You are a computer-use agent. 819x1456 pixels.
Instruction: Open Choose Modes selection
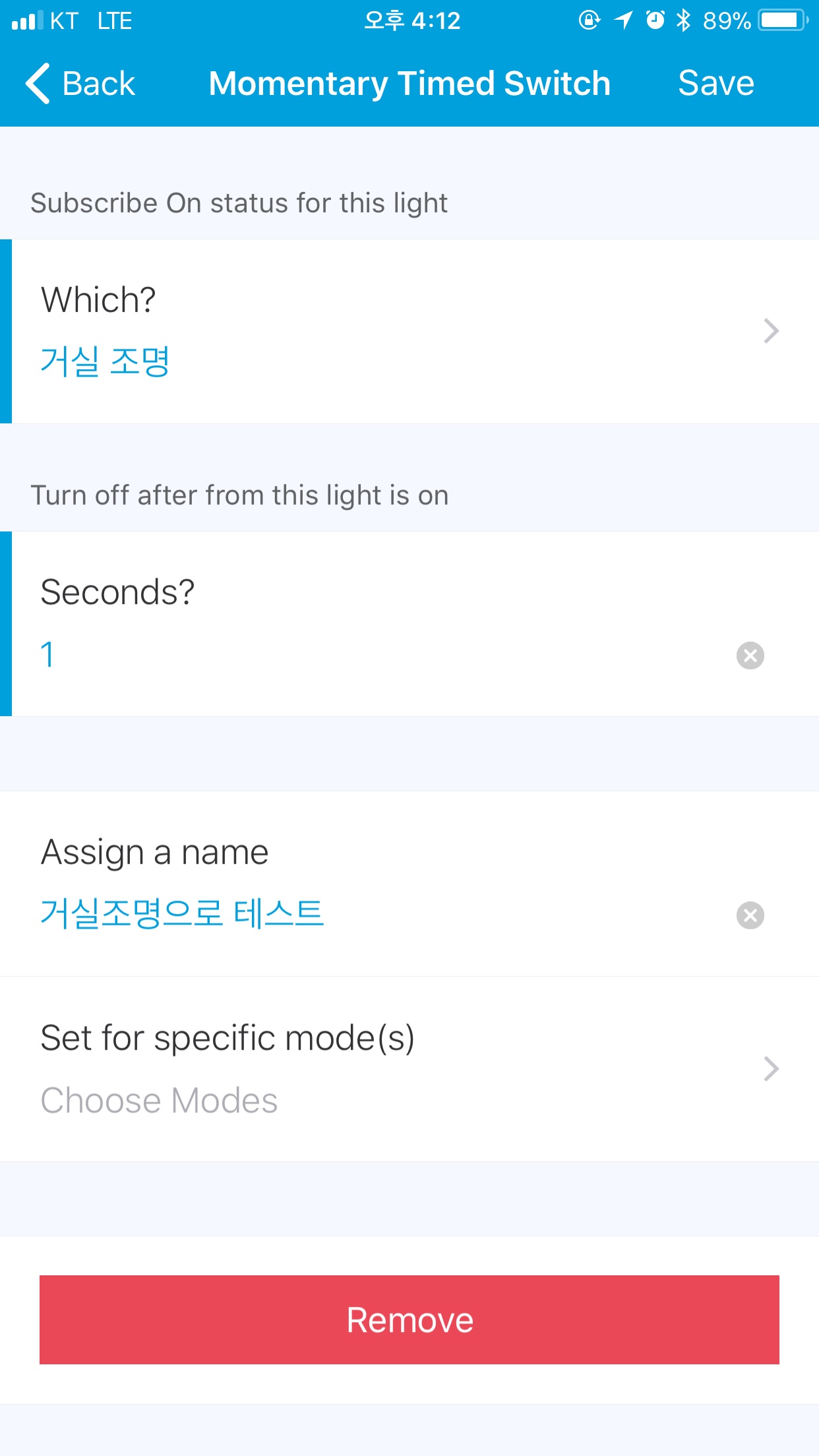pos(160,1100)
